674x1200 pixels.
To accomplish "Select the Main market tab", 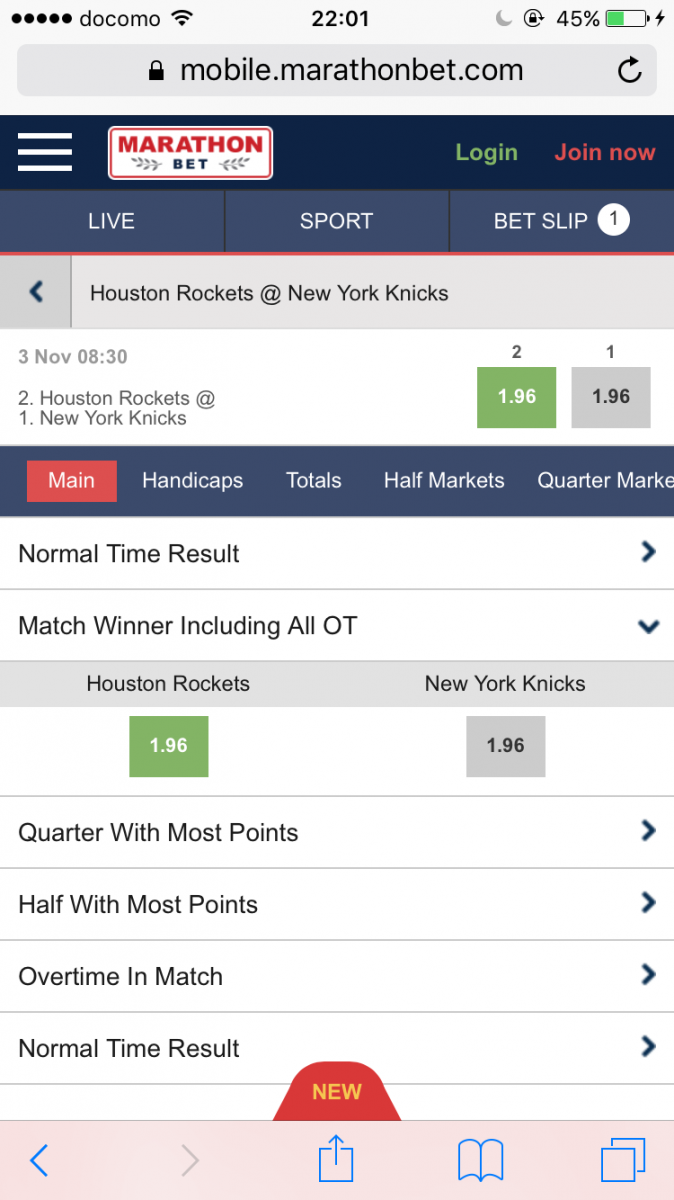I will click(71, 480).
